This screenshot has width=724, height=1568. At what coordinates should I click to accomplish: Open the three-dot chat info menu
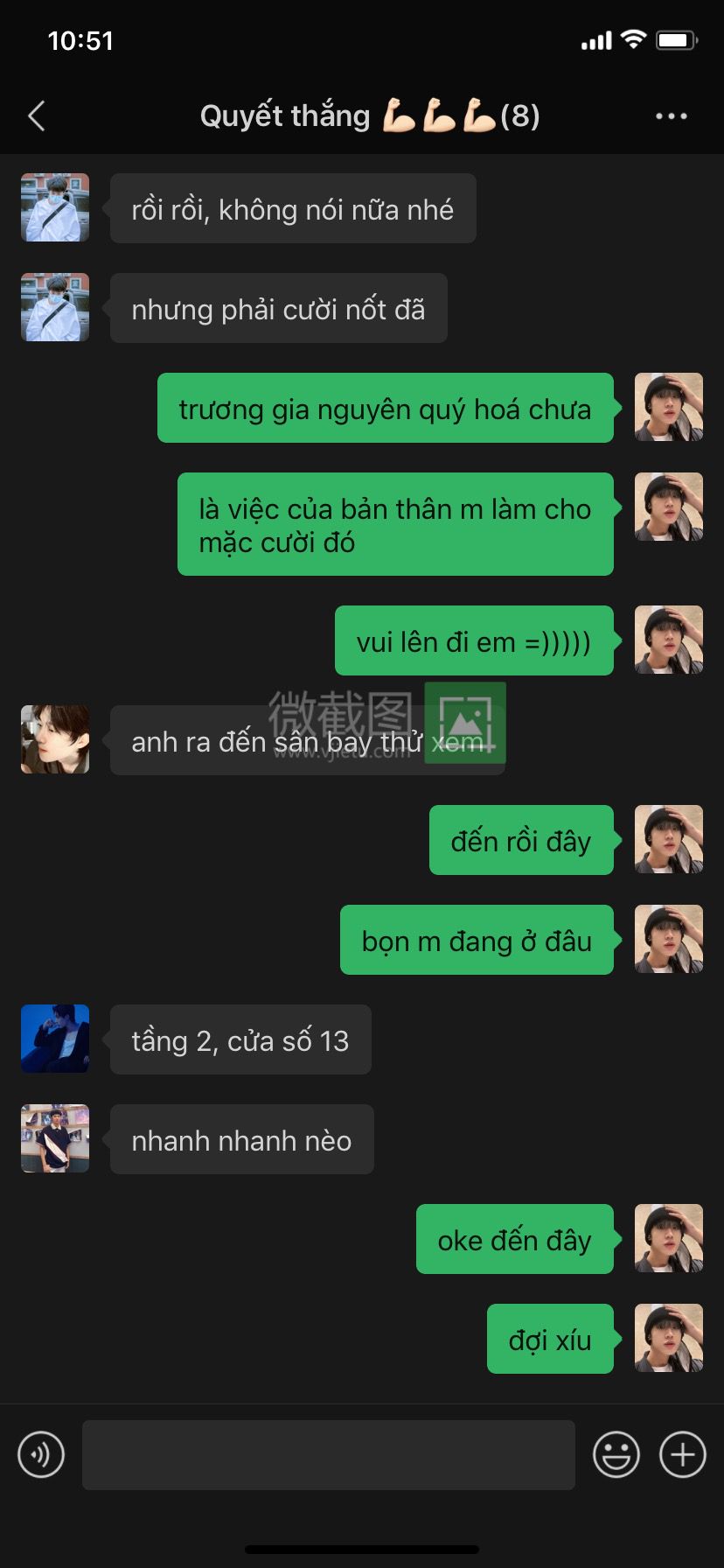pos(671,116)
